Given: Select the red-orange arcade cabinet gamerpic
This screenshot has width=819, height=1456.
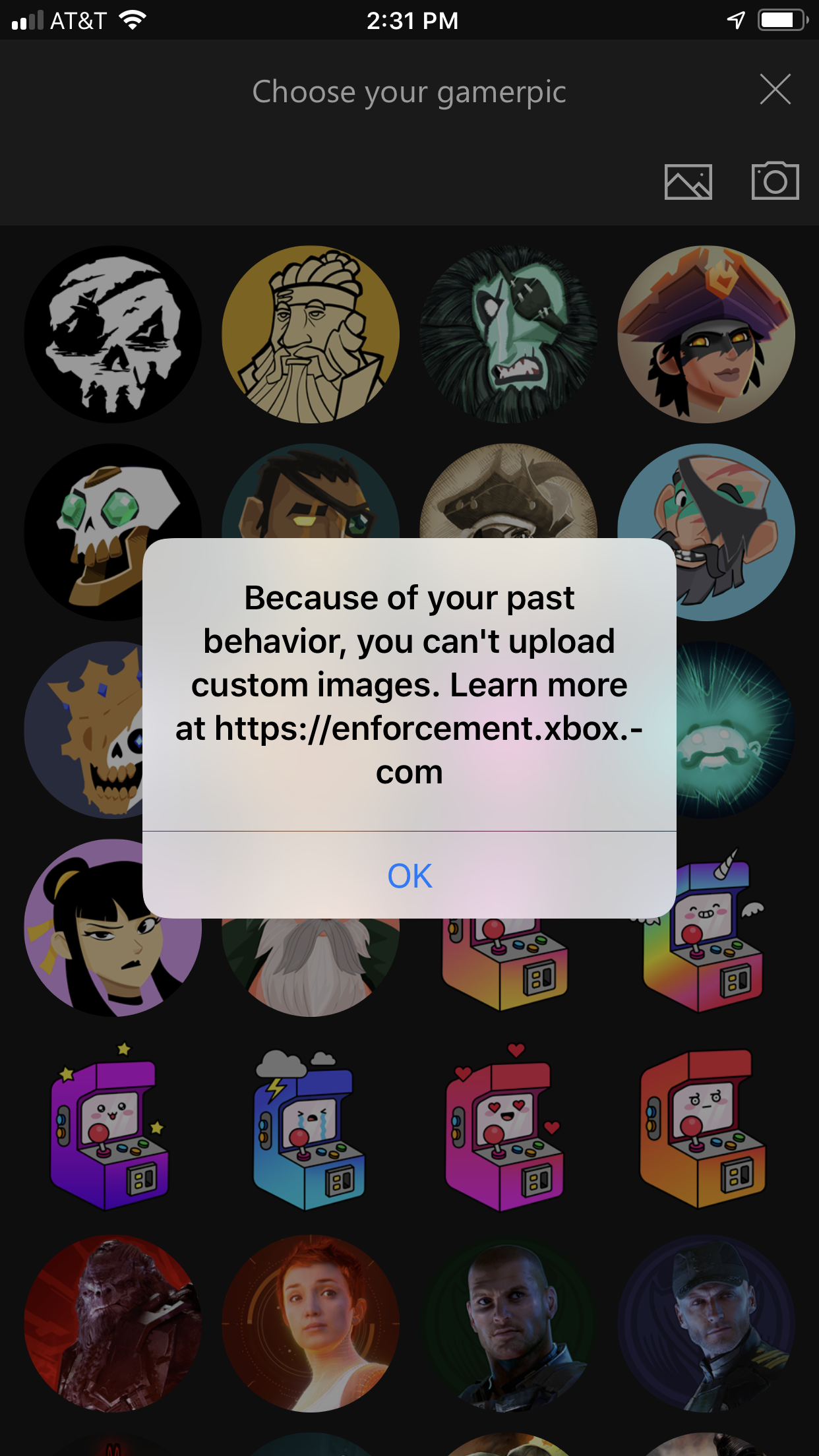Looking at the screenshot, I should point(703,1129).
